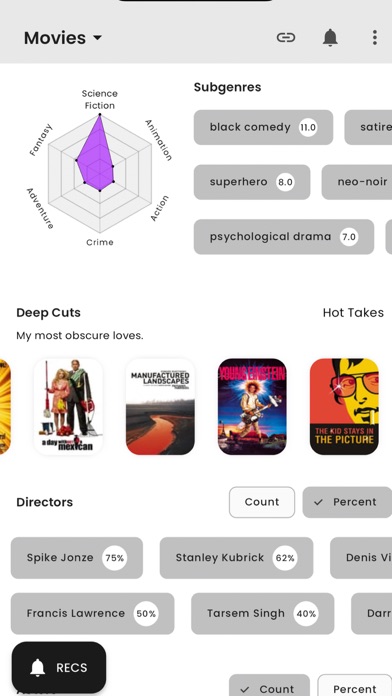Open the Young Einstein poster
This screenshot has height=696, width=392.
252,407
